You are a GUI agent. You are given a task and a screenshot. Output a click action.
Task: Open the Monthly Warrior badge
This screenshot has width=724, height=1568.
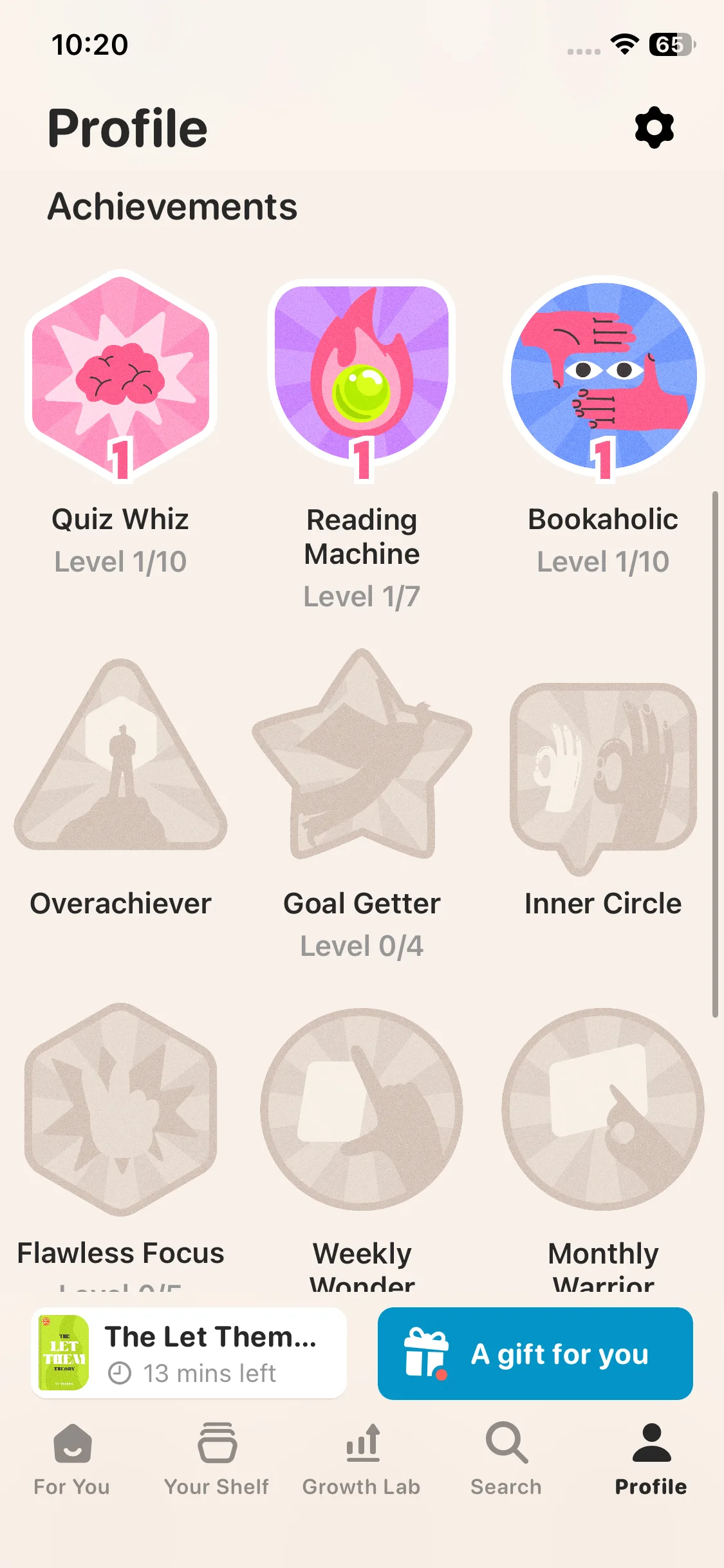tap(603, 1110)
